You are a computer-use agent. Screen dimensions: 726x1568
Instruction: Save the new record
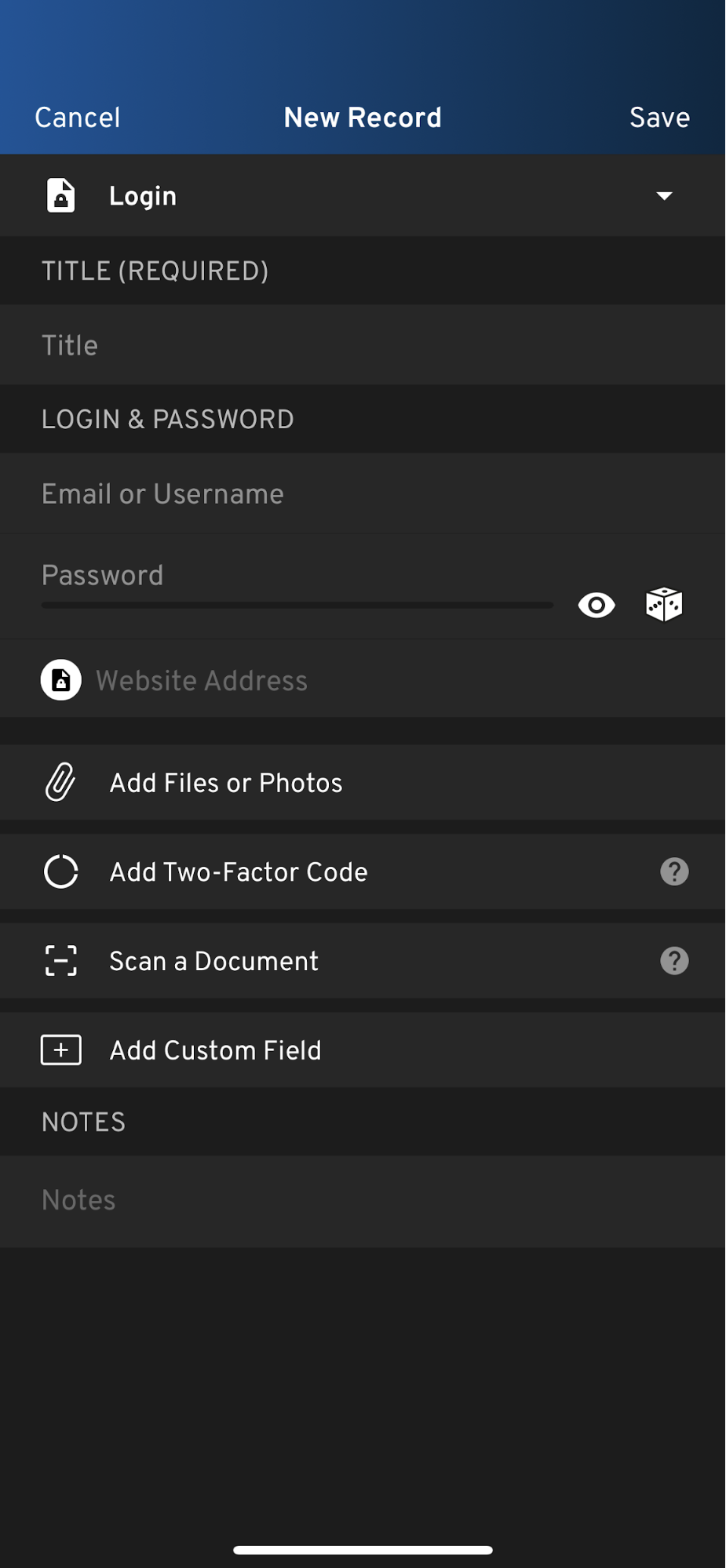pyautogui.click(x=659, y=117)
